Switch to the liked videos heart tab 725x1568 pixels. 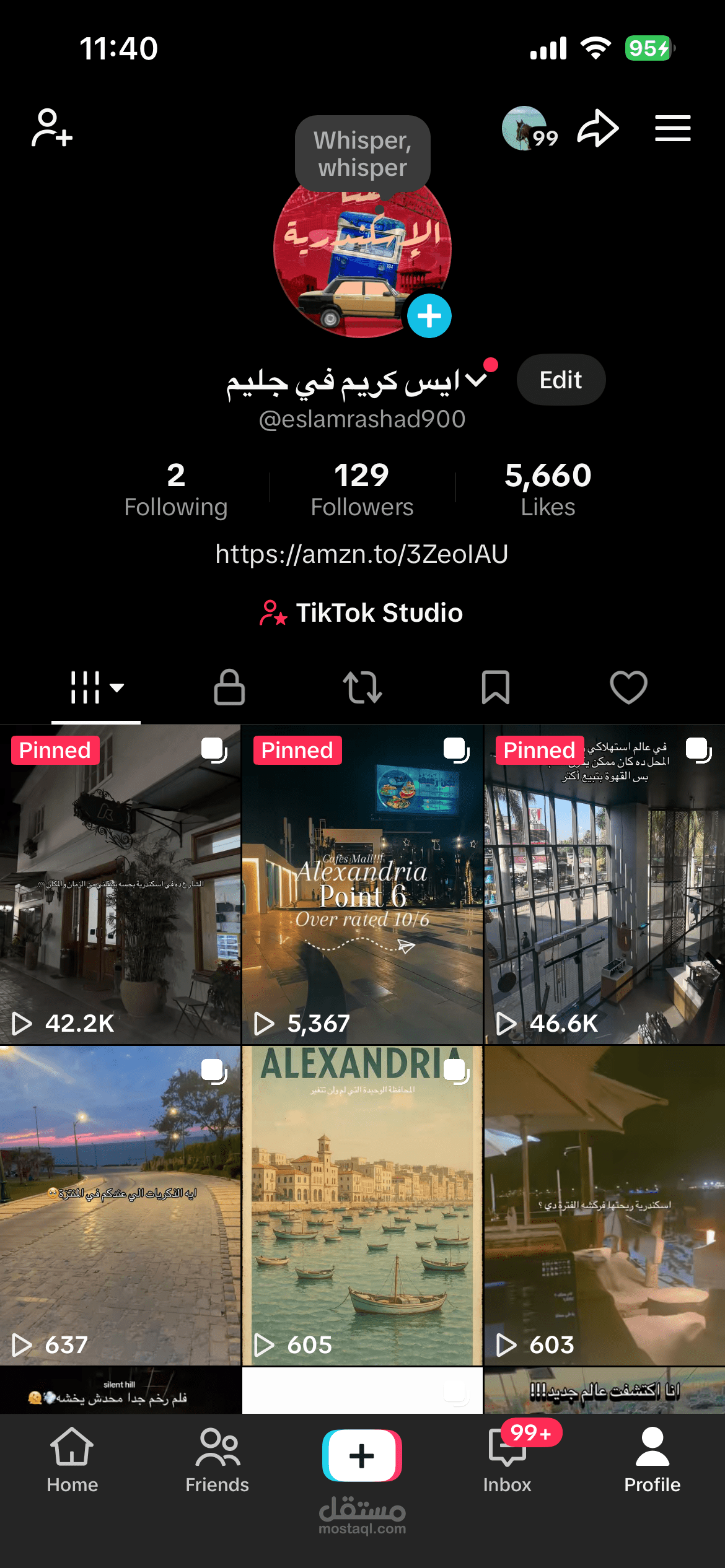point(628,687)
